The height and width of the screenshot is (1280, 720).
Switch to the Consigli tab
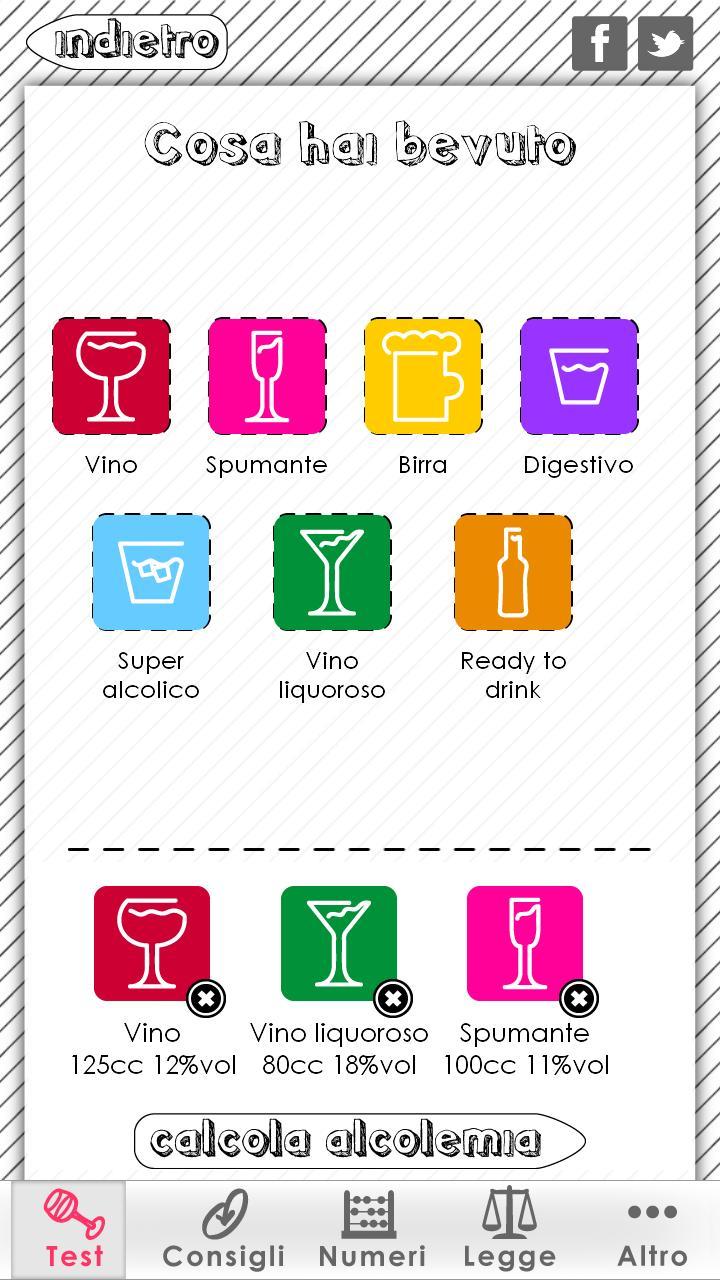(x=224, y=1230)
